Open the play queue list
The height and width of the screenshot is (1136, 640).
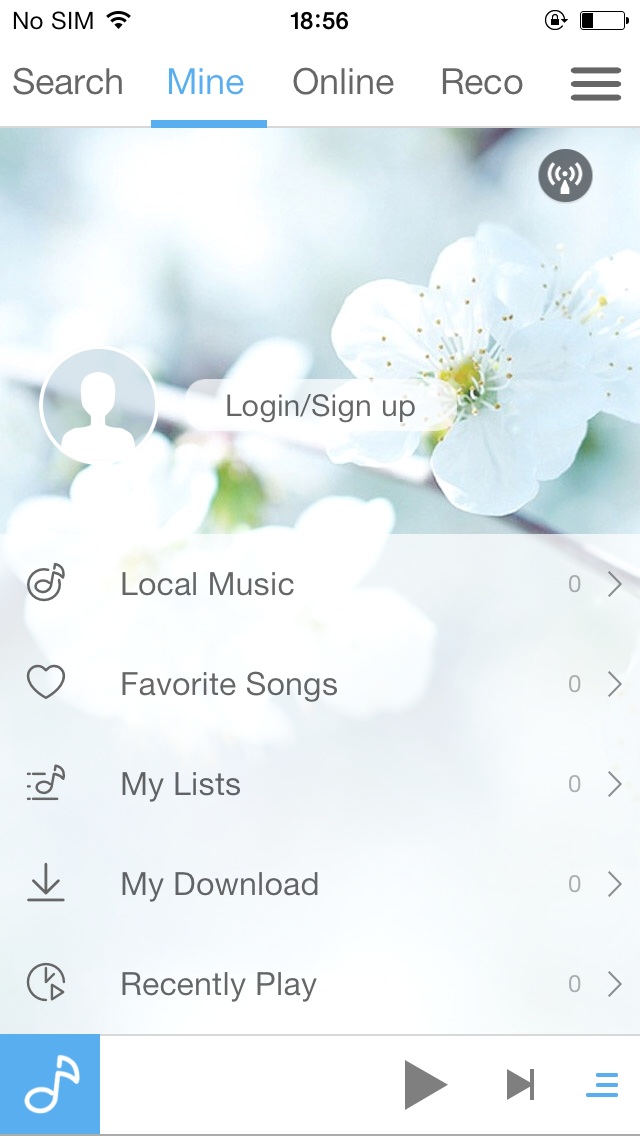click(602, 1085)
